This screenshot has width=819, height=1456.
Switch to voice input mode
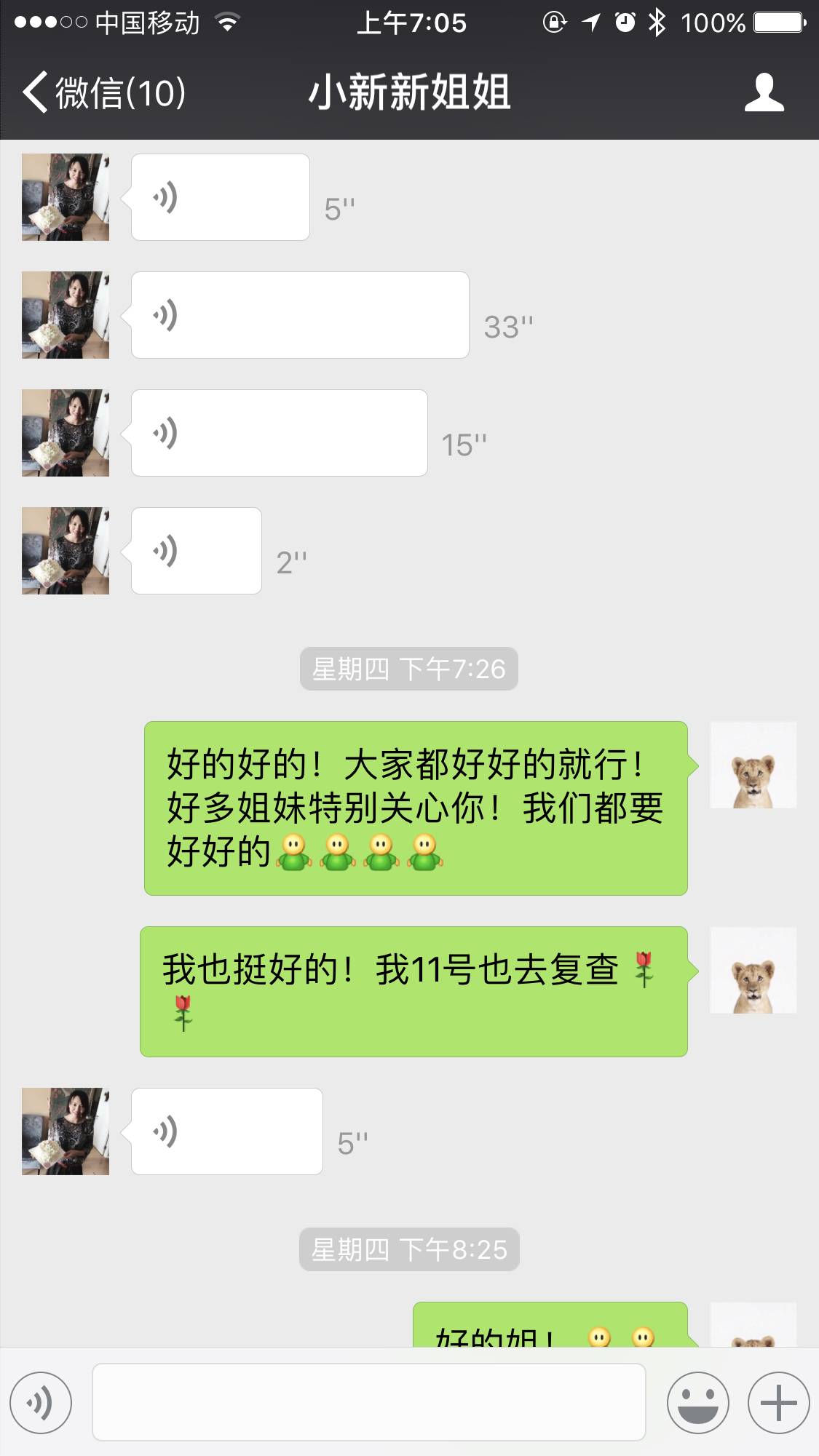(x=41, y=1402)
